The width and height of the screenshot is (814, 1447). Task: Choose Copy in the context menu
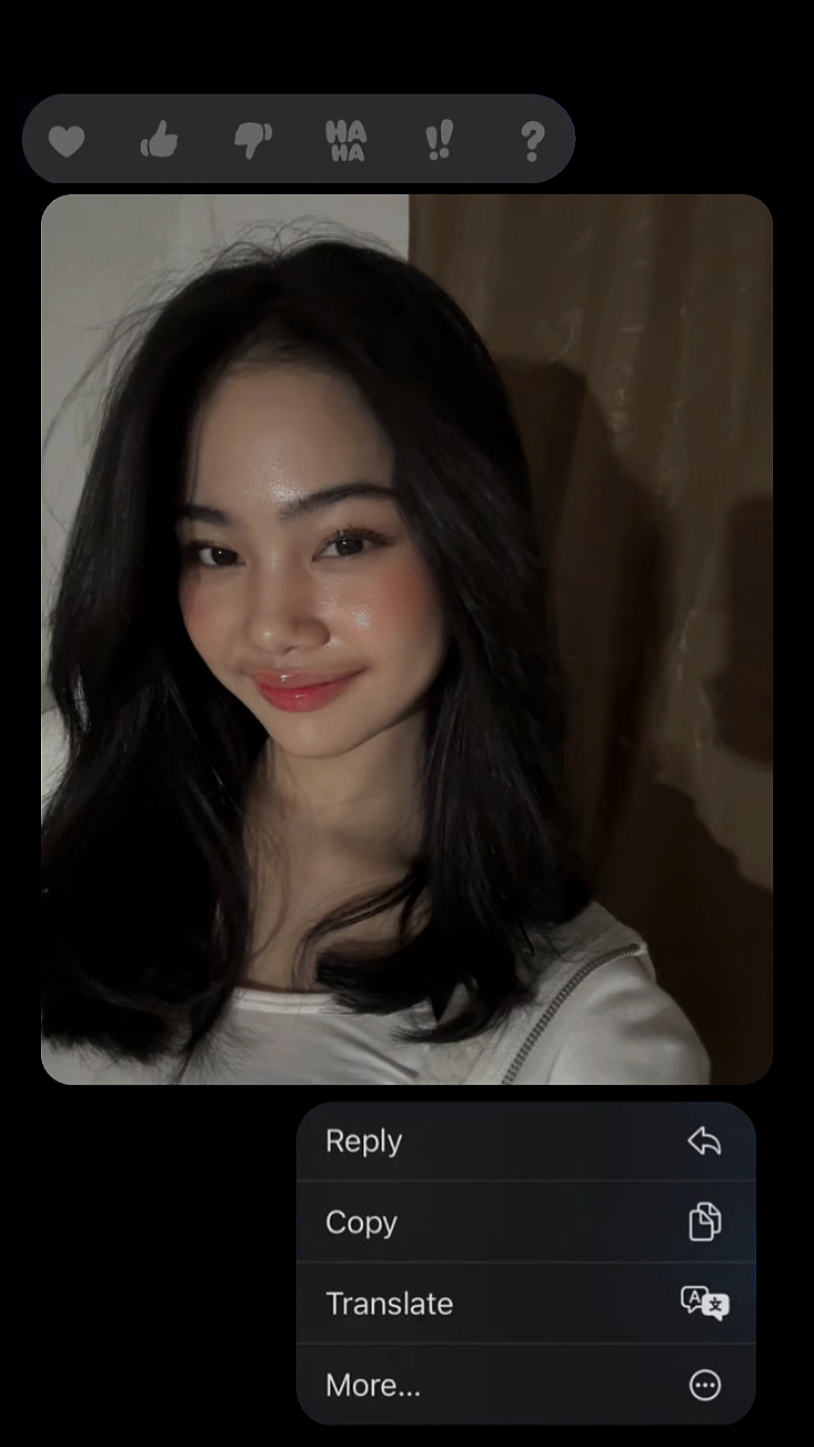(x=525, y=1222)
